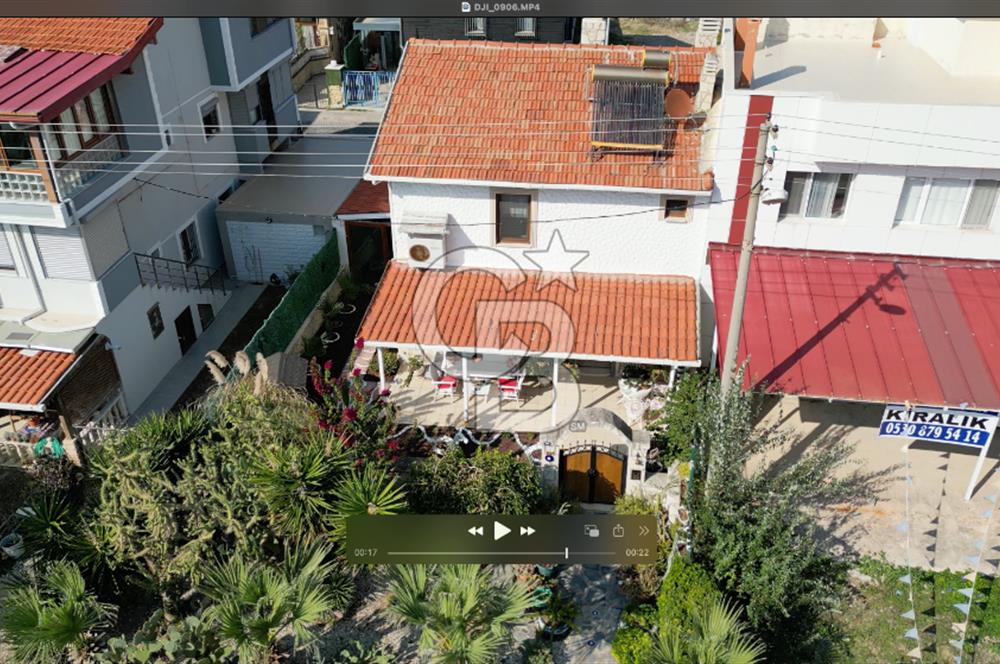Rewind the video
1000x664 pixels.
point(476,531)
